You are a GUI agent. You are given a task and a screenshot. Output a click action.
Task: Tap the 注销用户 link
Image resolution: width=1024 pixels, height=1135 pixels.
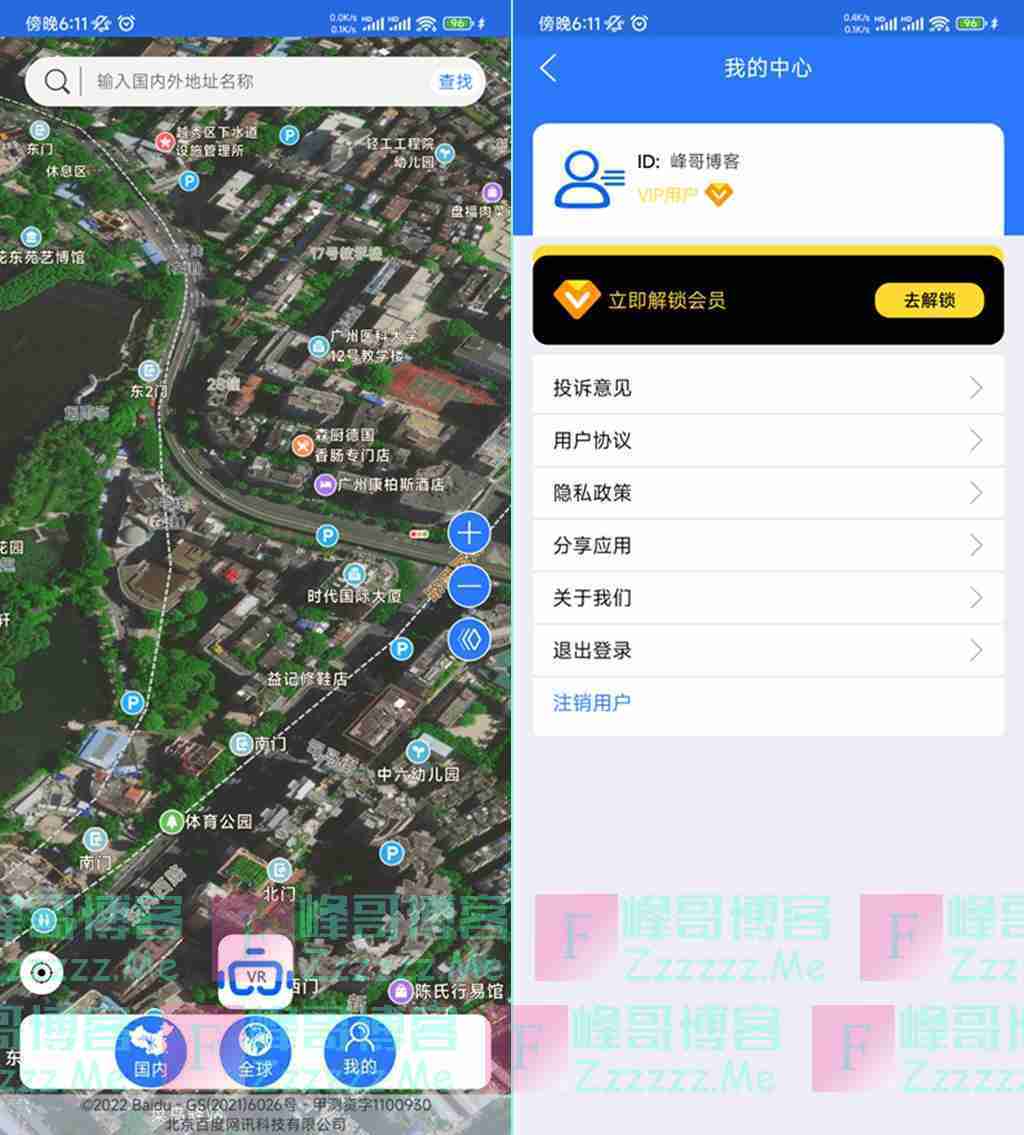pos(592,703)
